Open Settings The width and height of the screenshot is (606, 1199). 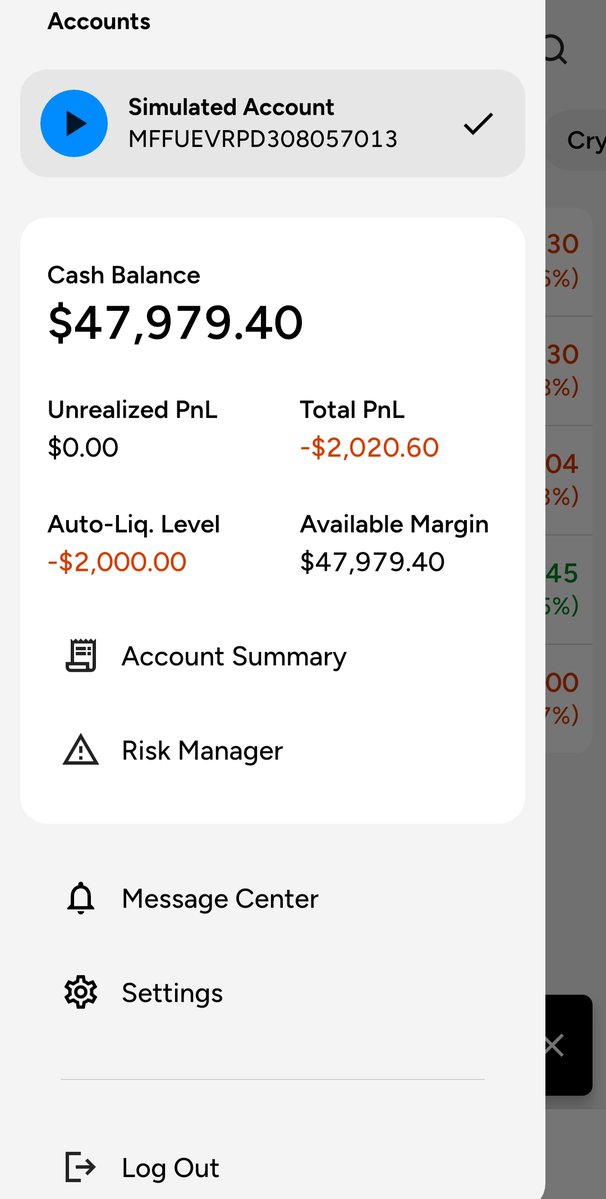tap(172, 993)
